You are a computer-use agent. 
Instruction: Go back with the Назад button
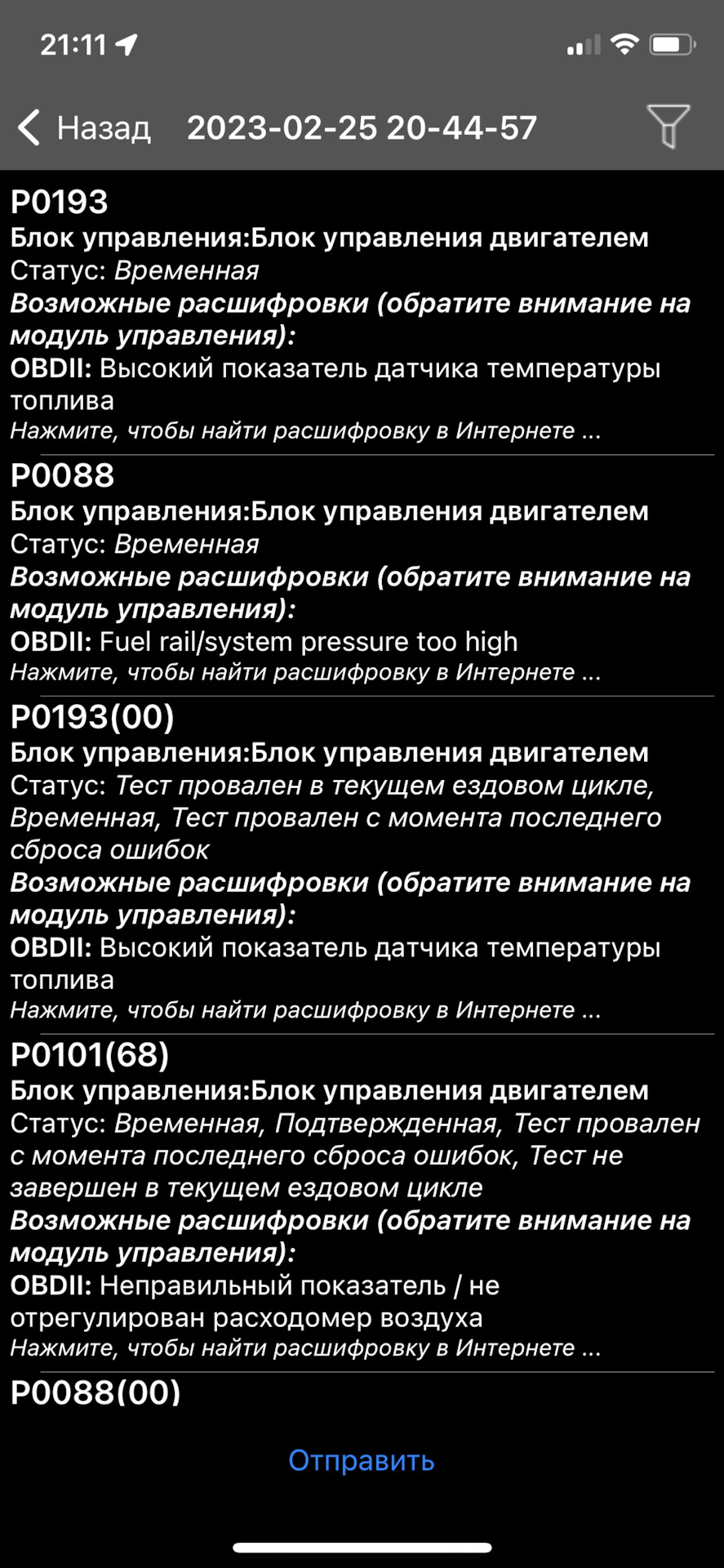85,128
